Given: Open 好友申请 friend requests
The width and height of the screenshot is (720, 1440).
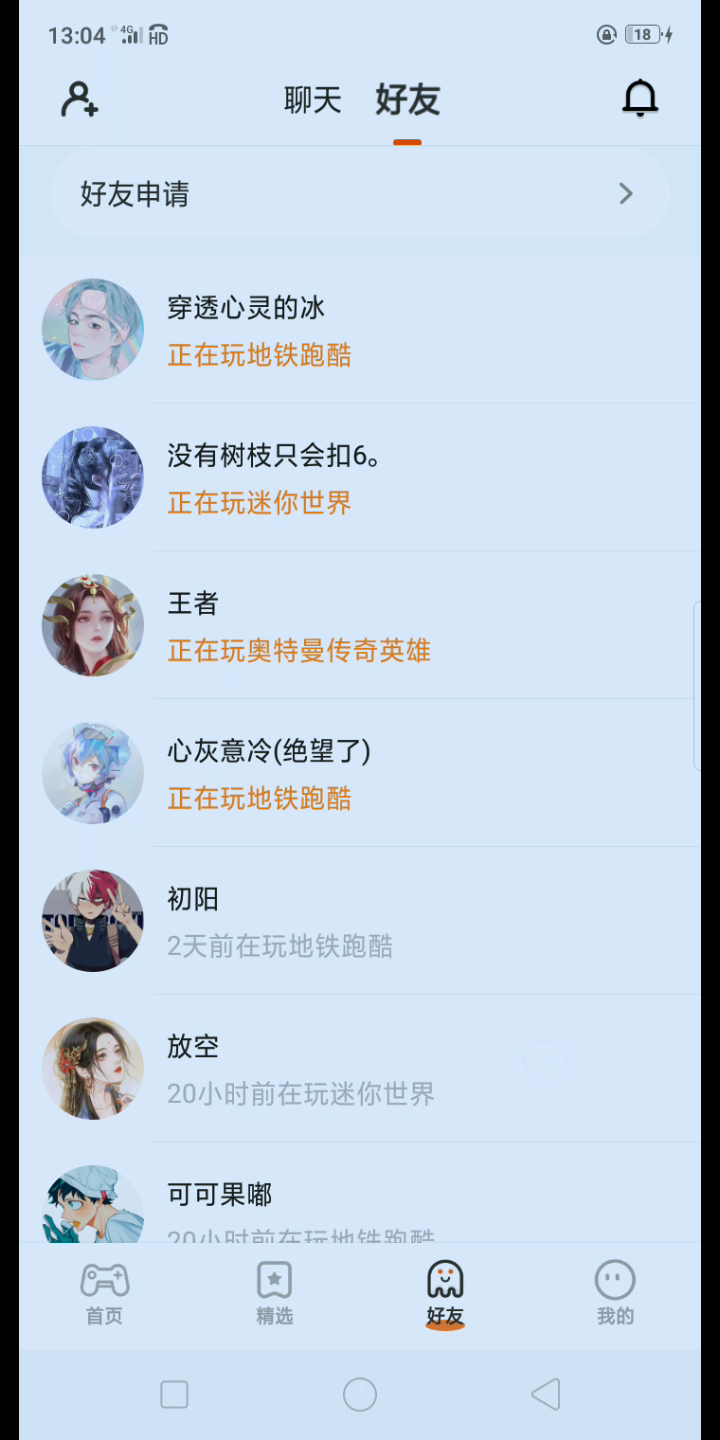Looking at the screenshot, I should click(x=360, y=194).
